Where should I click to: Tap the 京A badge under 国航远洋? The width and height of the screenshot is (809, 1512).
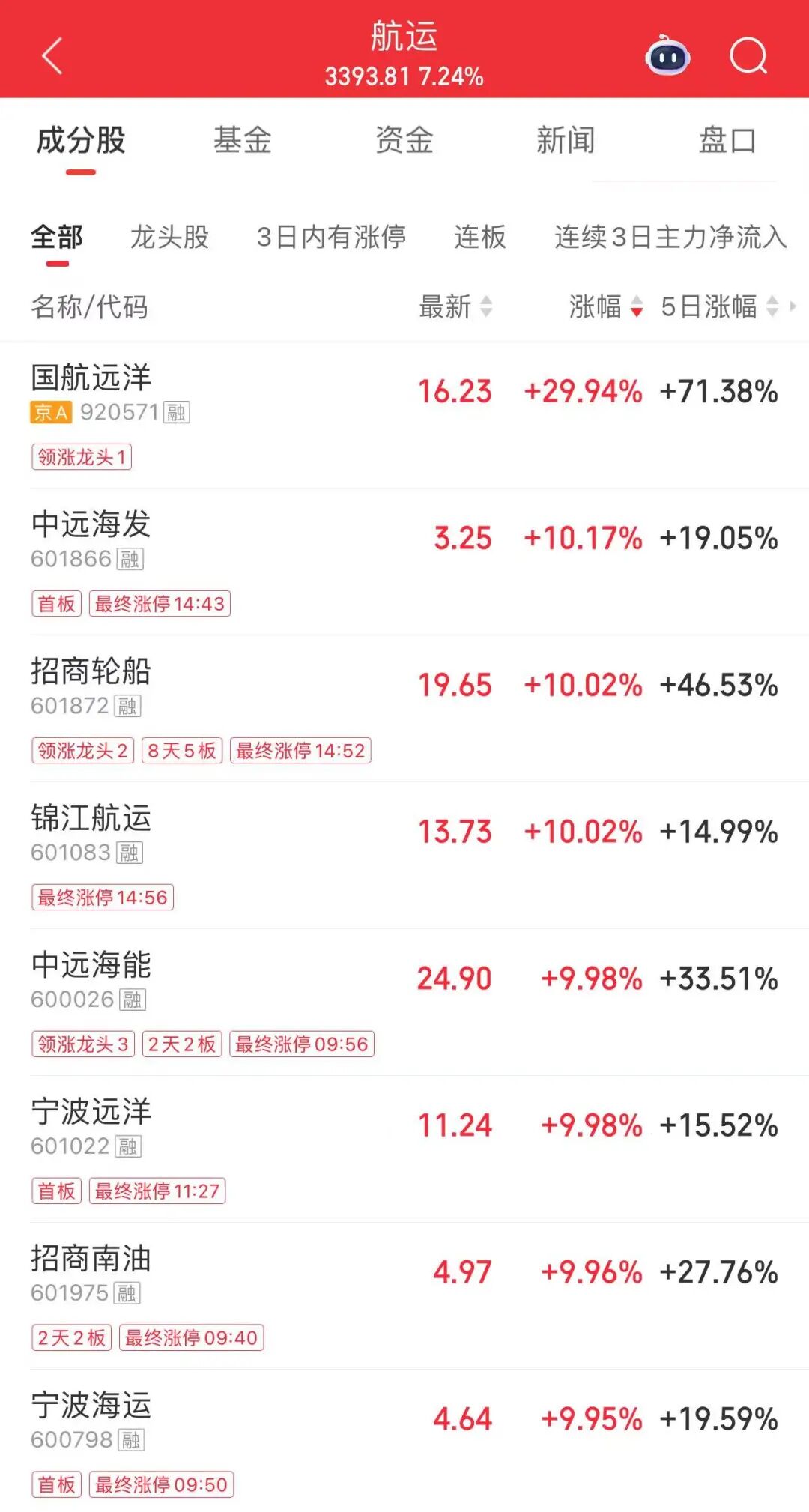pyautogui.click(x=52, y=413)
